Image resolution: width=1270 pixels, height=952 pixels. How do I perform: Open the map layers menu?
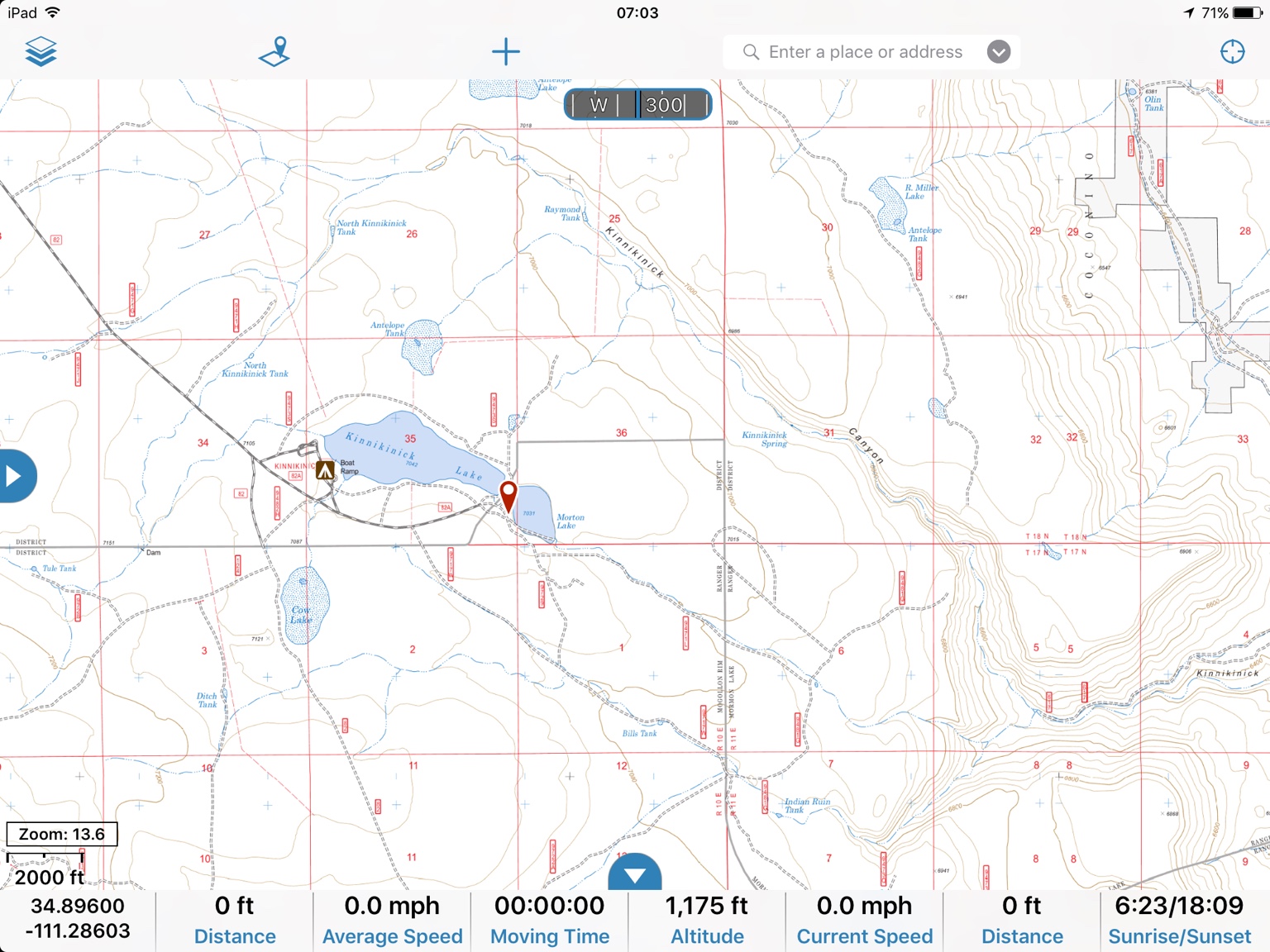point(41,52)
